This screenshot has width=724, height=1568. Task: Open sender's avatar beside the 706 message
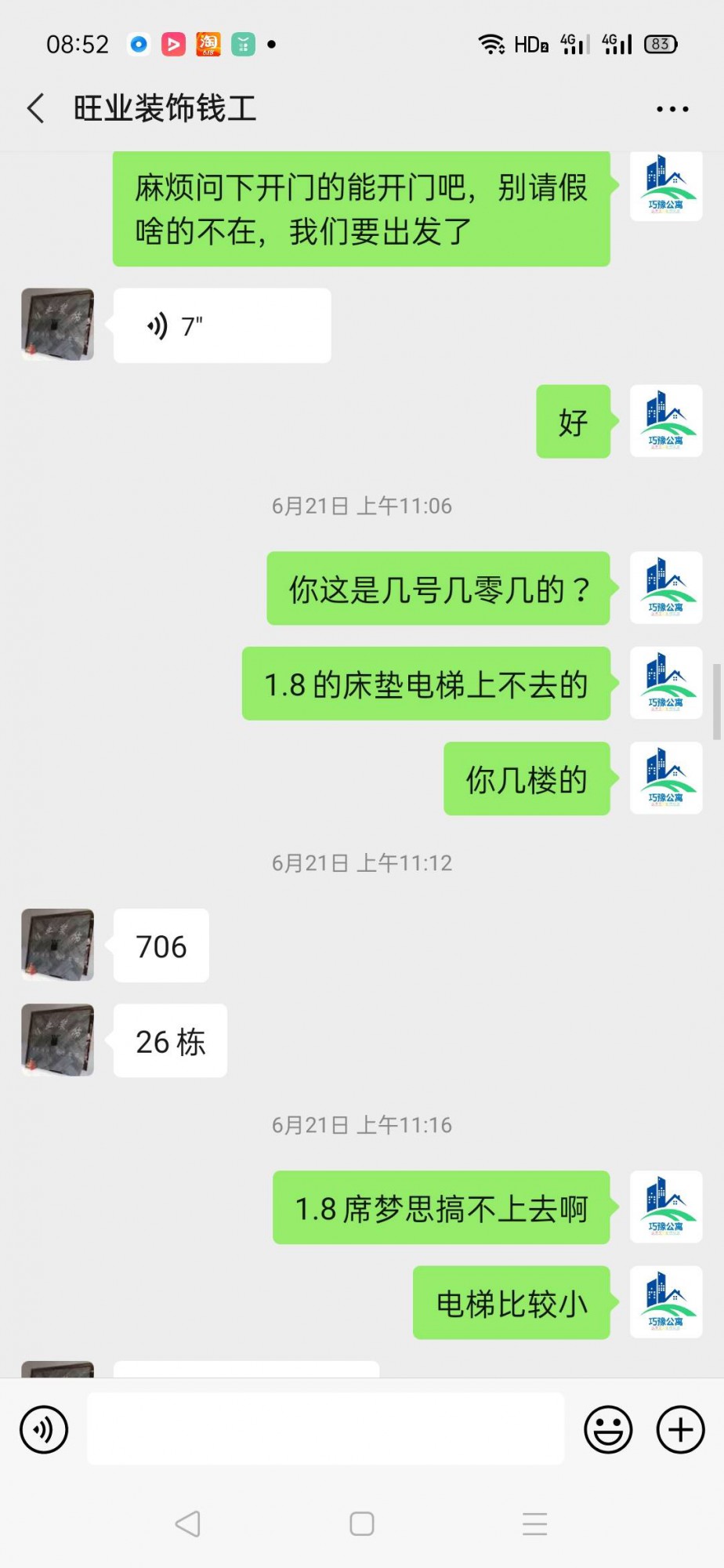pos(58,945)
